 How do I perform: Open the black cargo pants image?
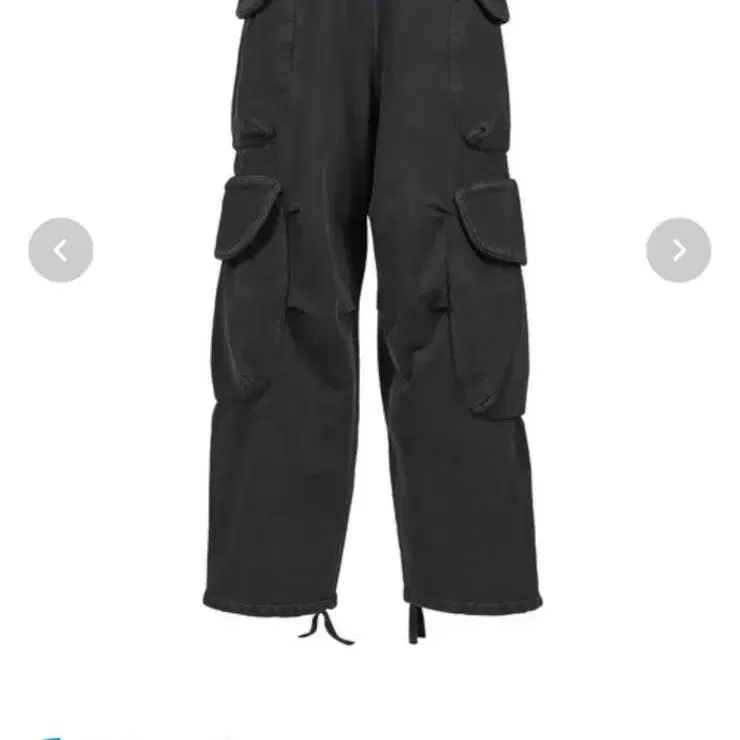pos(373,322)
